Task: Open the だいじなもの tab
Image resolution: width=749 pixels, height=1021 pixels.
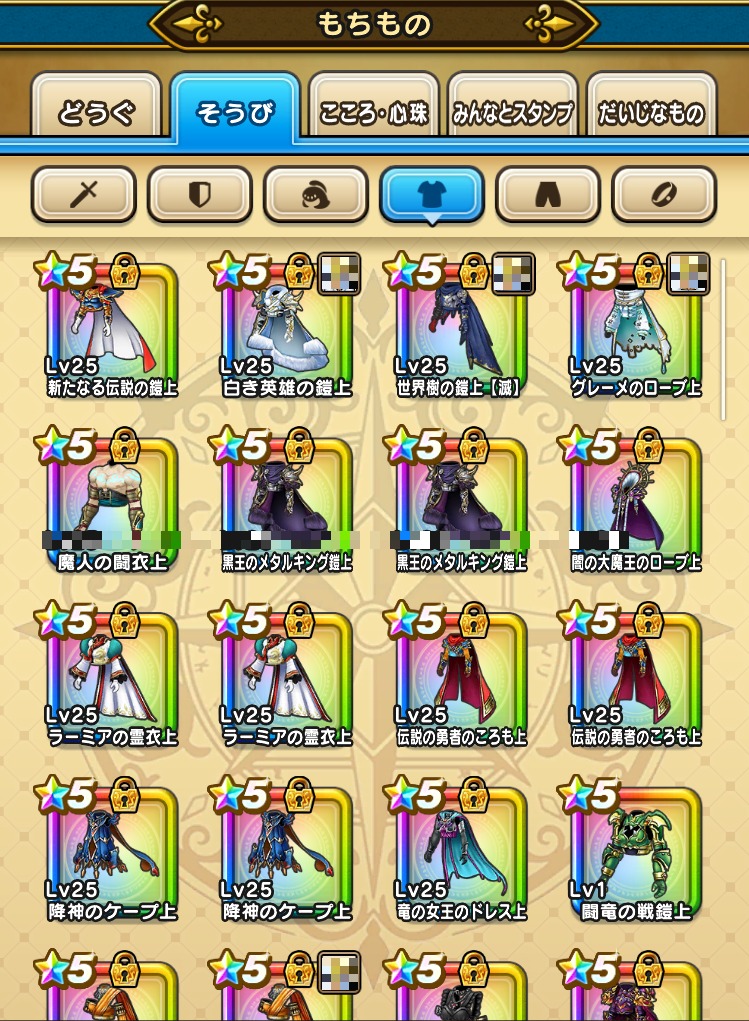Action: pyautogui.click(x=651, y=111)
